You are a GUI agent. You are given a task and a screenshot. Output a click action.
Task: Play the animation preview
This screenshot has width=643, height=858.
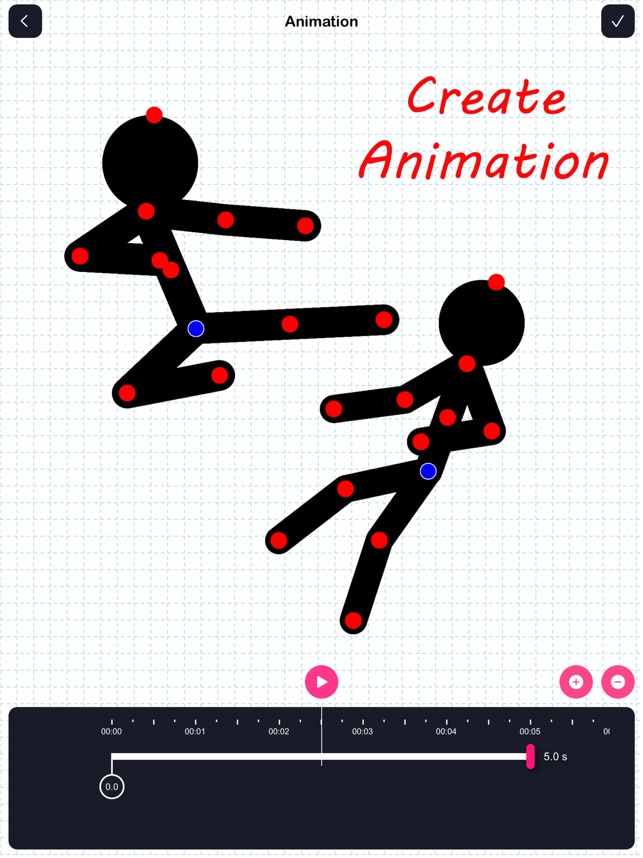pyautogui.click(x=321, y=682)
